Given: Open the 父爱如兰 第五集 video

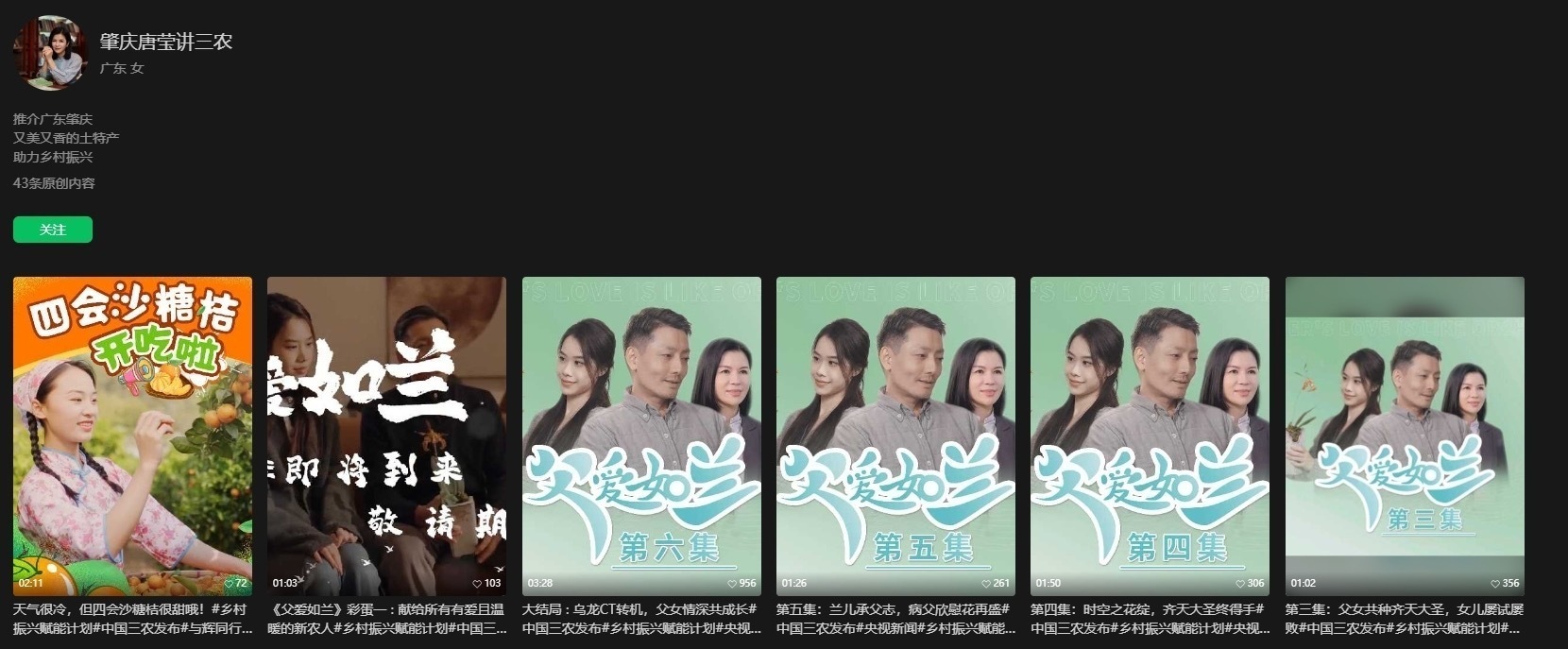Looking at the screenshot, I should 895,435.
